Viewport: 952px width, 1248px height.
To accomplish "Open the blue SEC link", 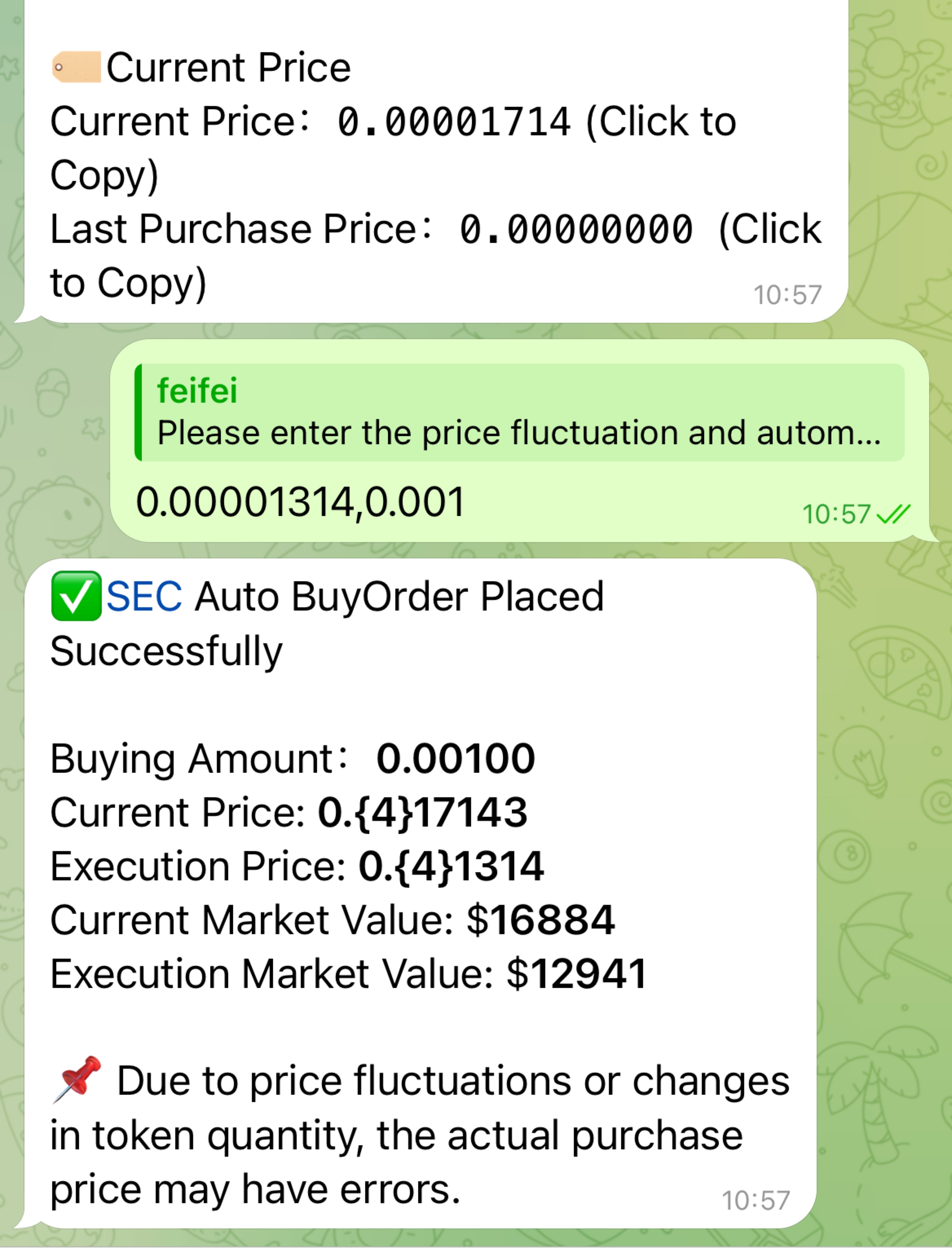I will 144,597.
